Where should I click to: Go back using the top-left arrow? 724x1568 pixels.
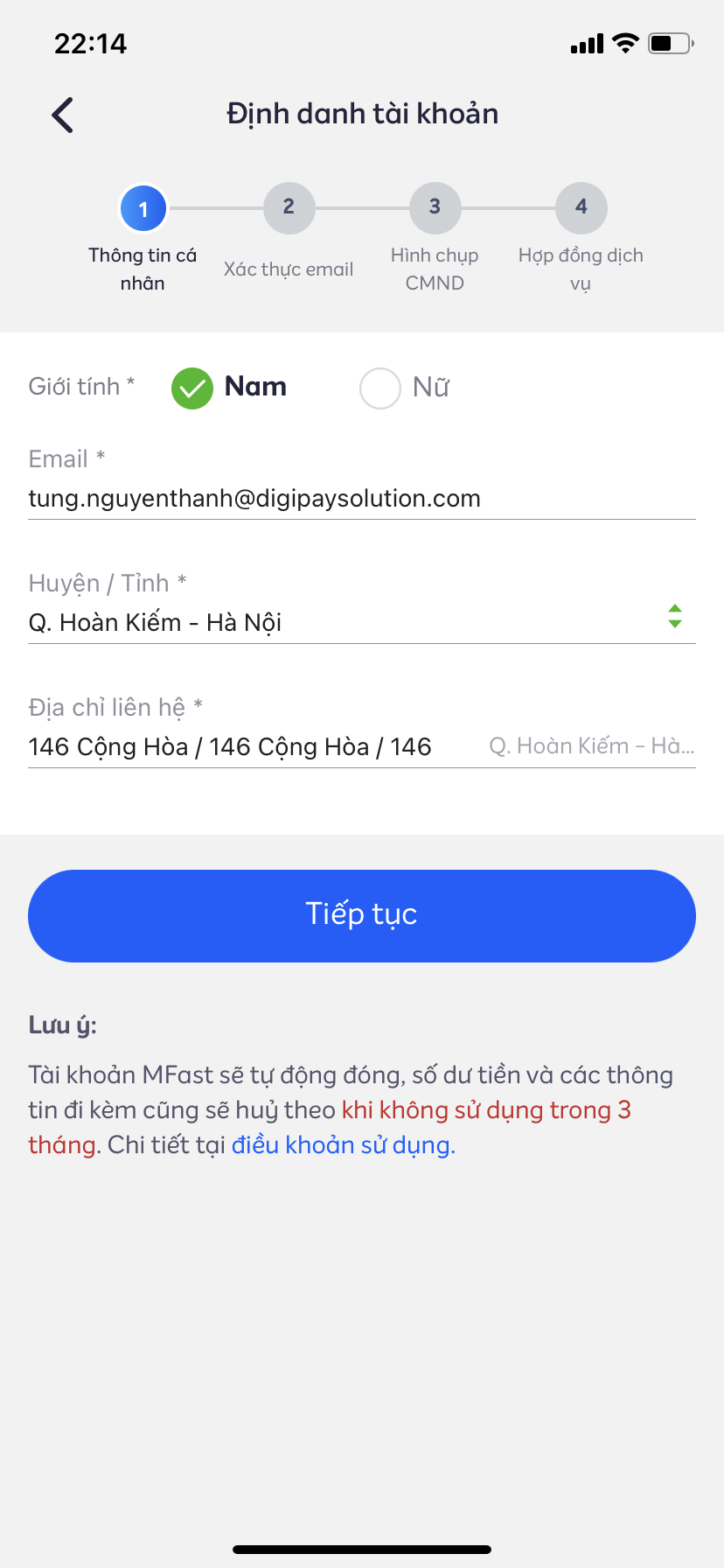[63, 115]
